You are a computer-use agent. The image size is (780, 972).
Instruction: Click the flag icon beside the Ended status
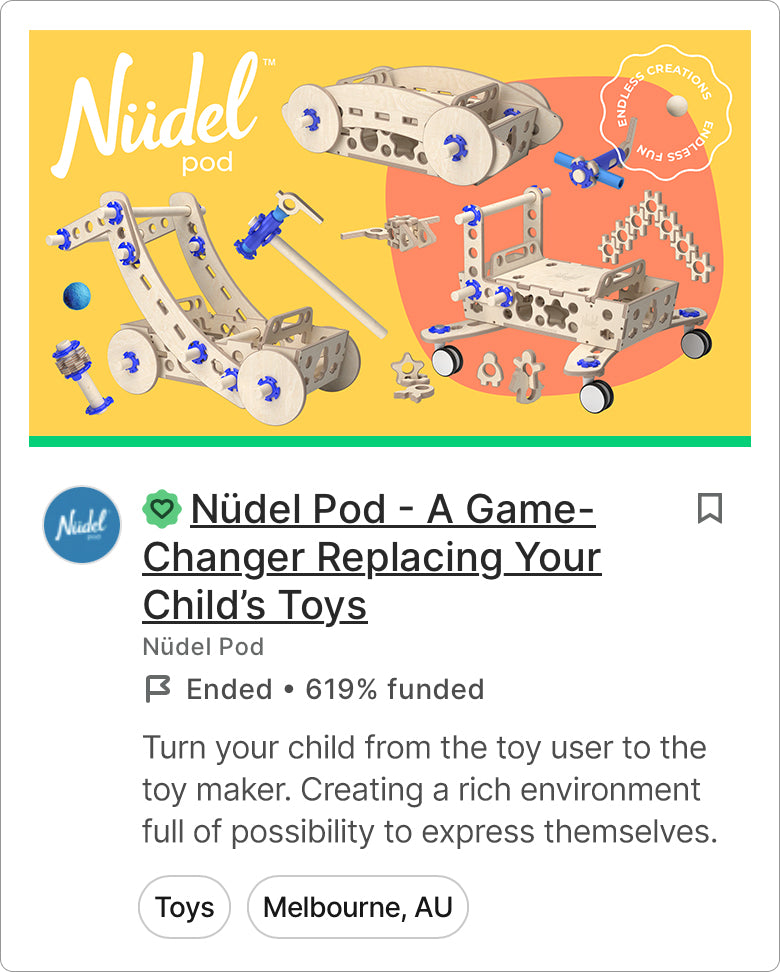click(x=157, y=689)
